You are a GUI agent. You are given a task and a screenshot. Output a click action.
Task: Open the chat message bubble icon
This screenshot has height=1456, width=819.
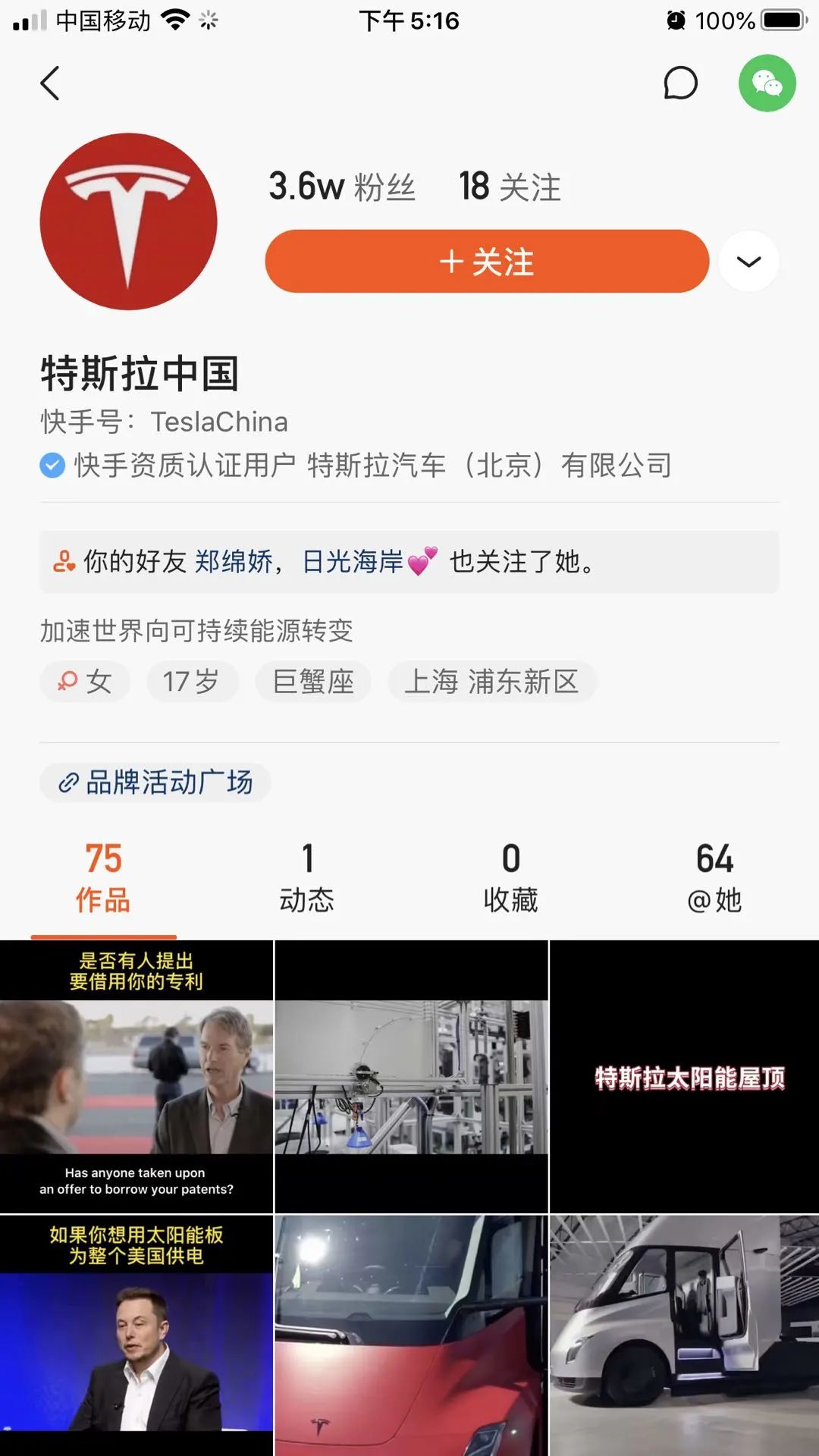tap(679, 83)
